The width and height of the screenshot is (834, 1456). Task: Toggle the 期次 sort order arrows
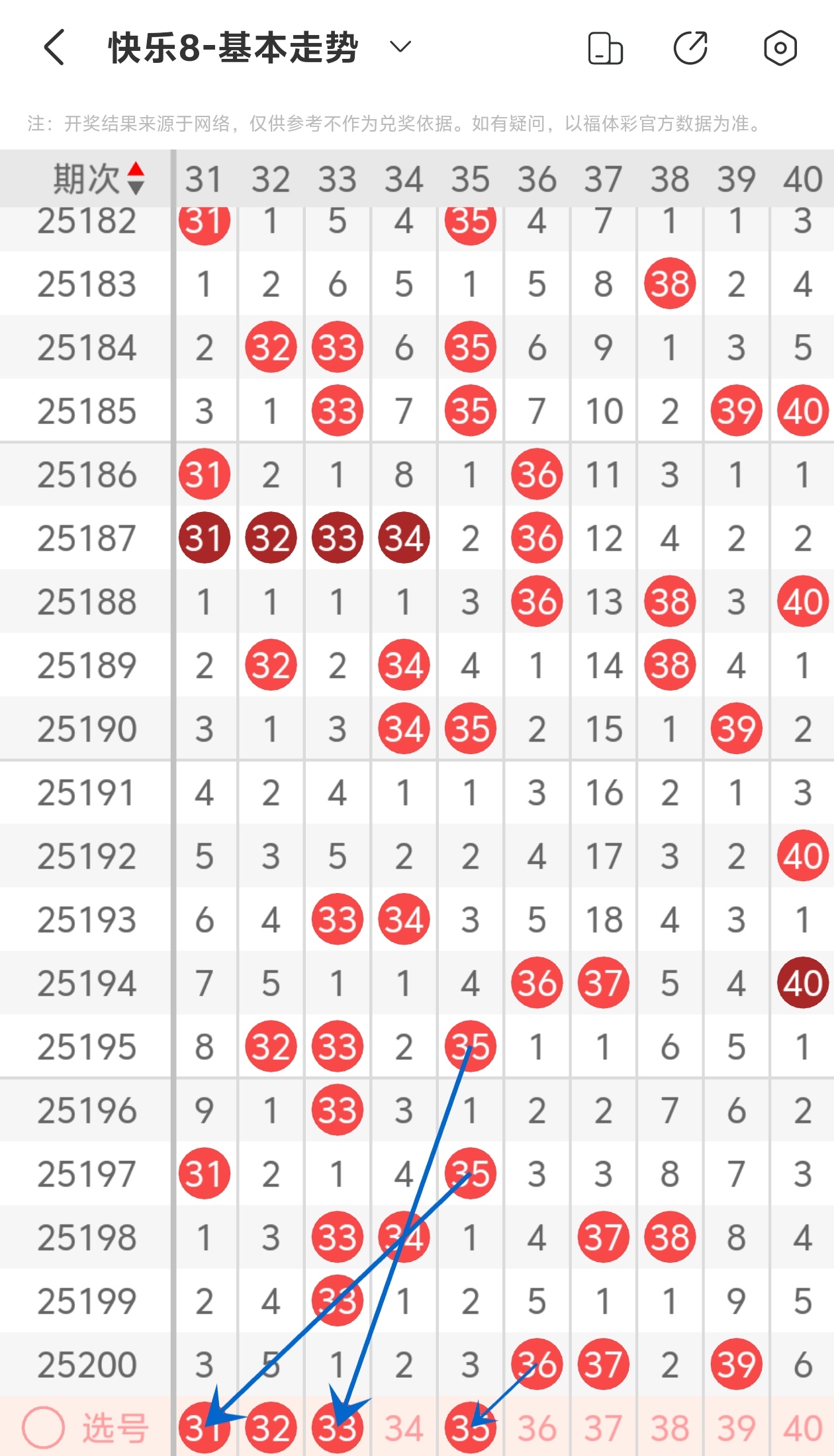click(x=136, y=179)
